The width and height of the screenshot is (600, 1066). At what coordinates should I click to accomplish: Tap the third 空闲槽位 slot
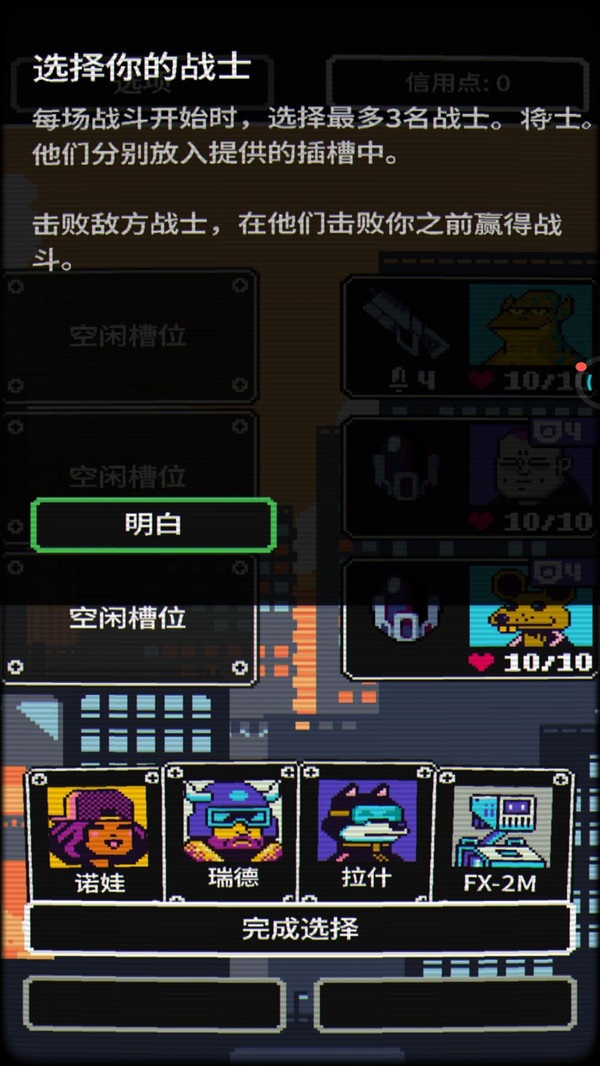click(x=128, y=618)
